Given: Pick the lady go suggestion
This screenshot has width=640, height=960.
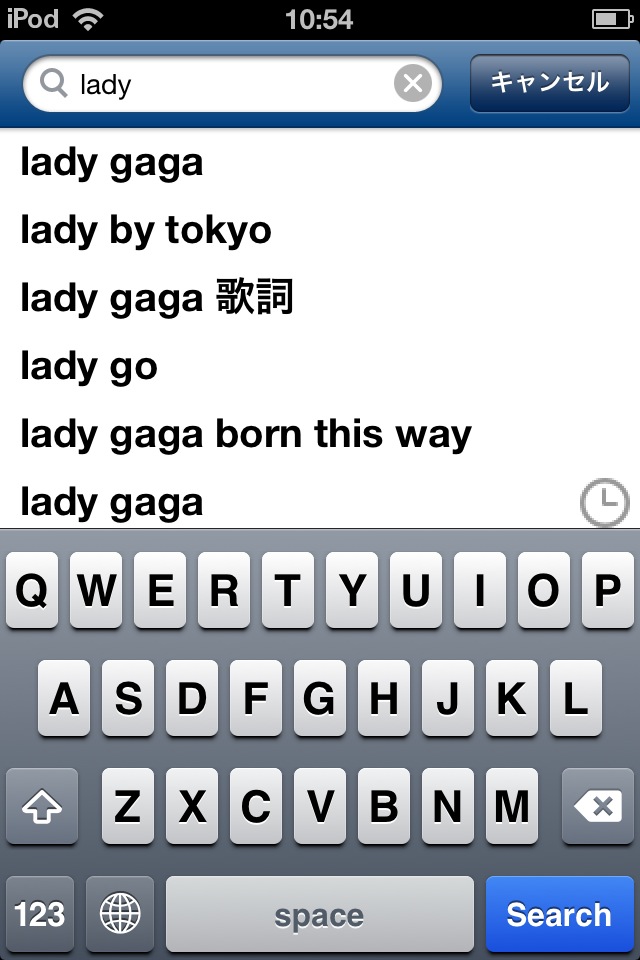Looking at the screenshot, I should coord(90,367).
